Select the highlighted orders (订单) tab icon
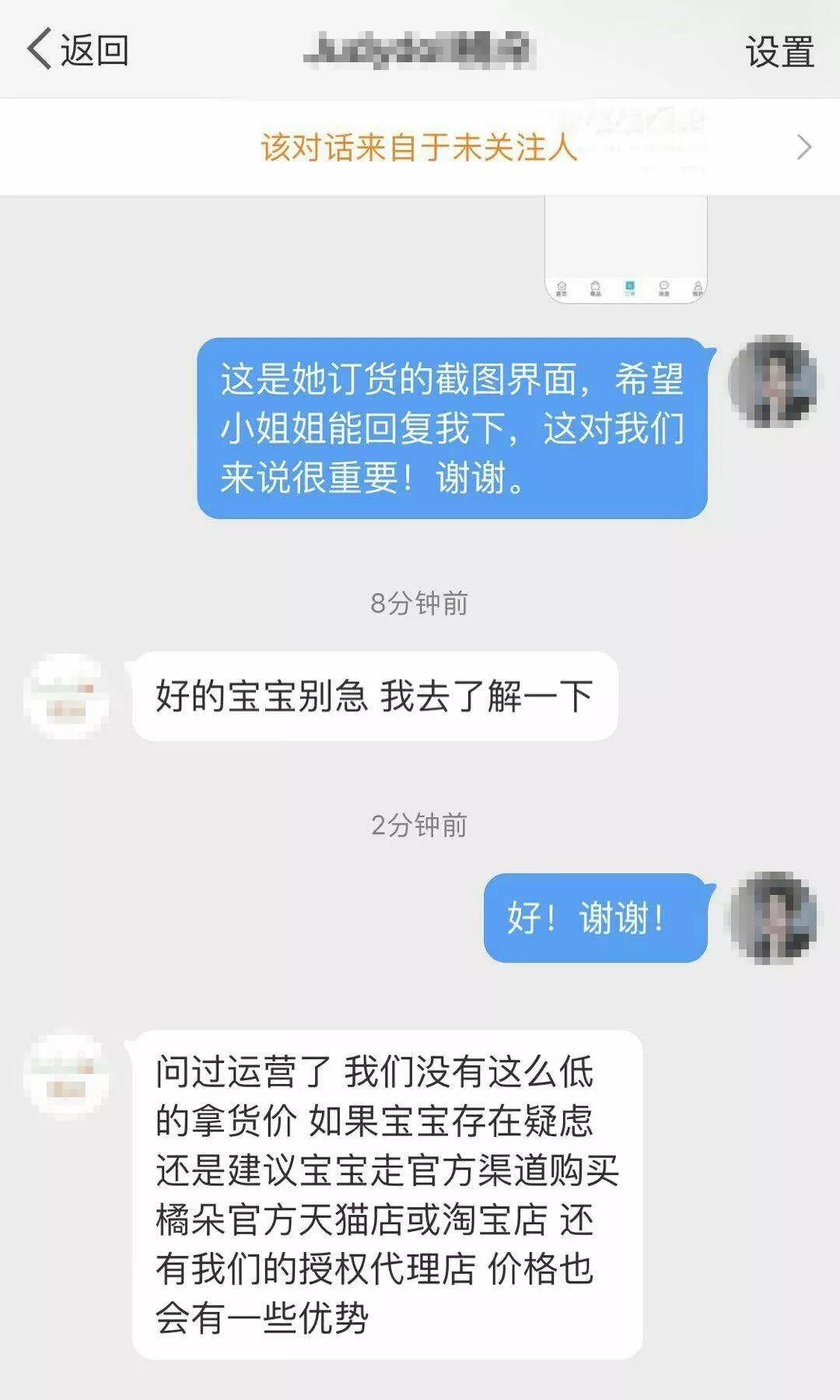Image resolution: width=840 pixels, height=1400 pixels. tap(630, 286)
